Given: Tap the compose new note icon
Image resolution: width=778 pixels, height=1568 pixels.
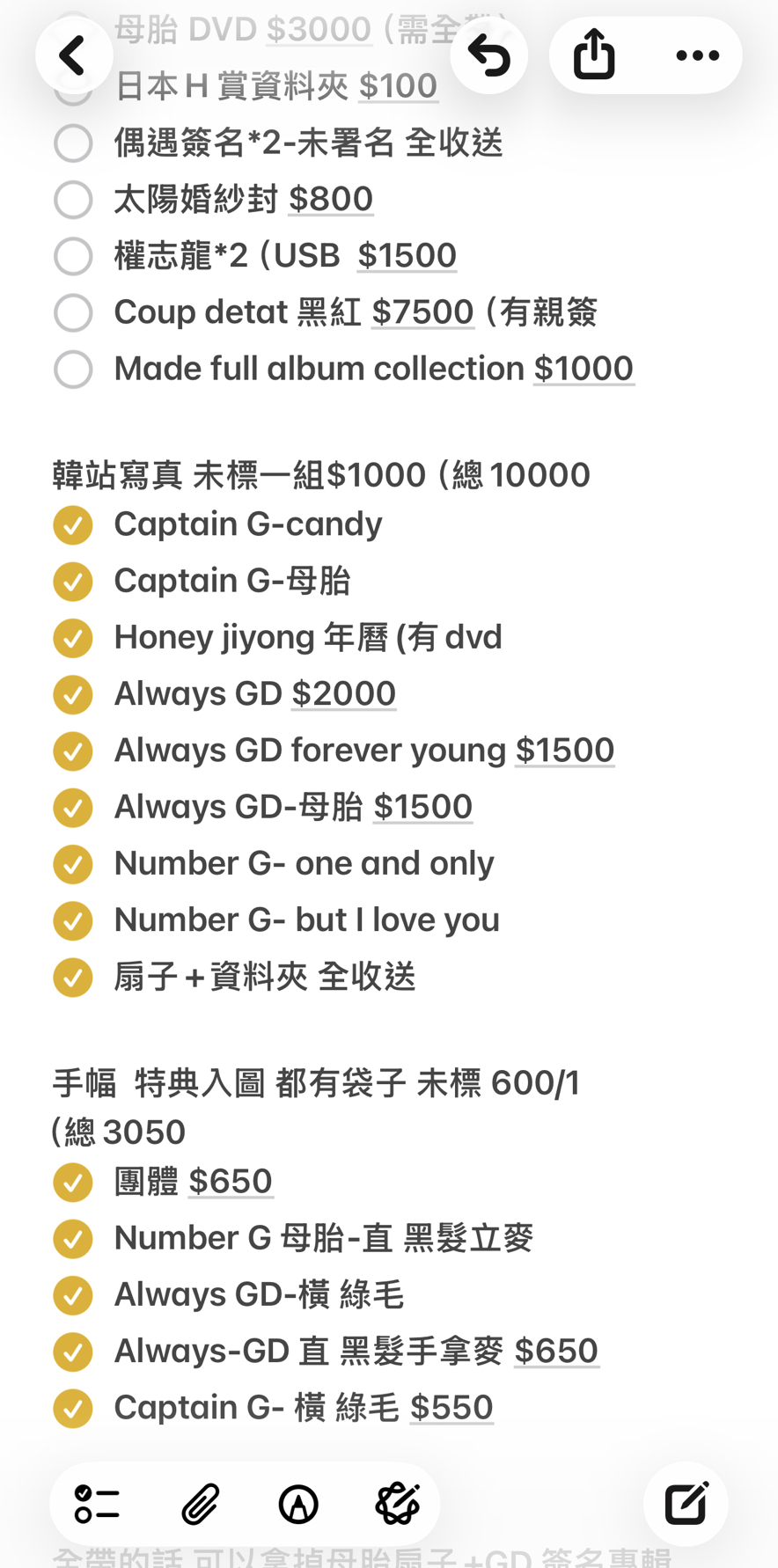Looking at the screenshot, I should [x=686, y=1504].
